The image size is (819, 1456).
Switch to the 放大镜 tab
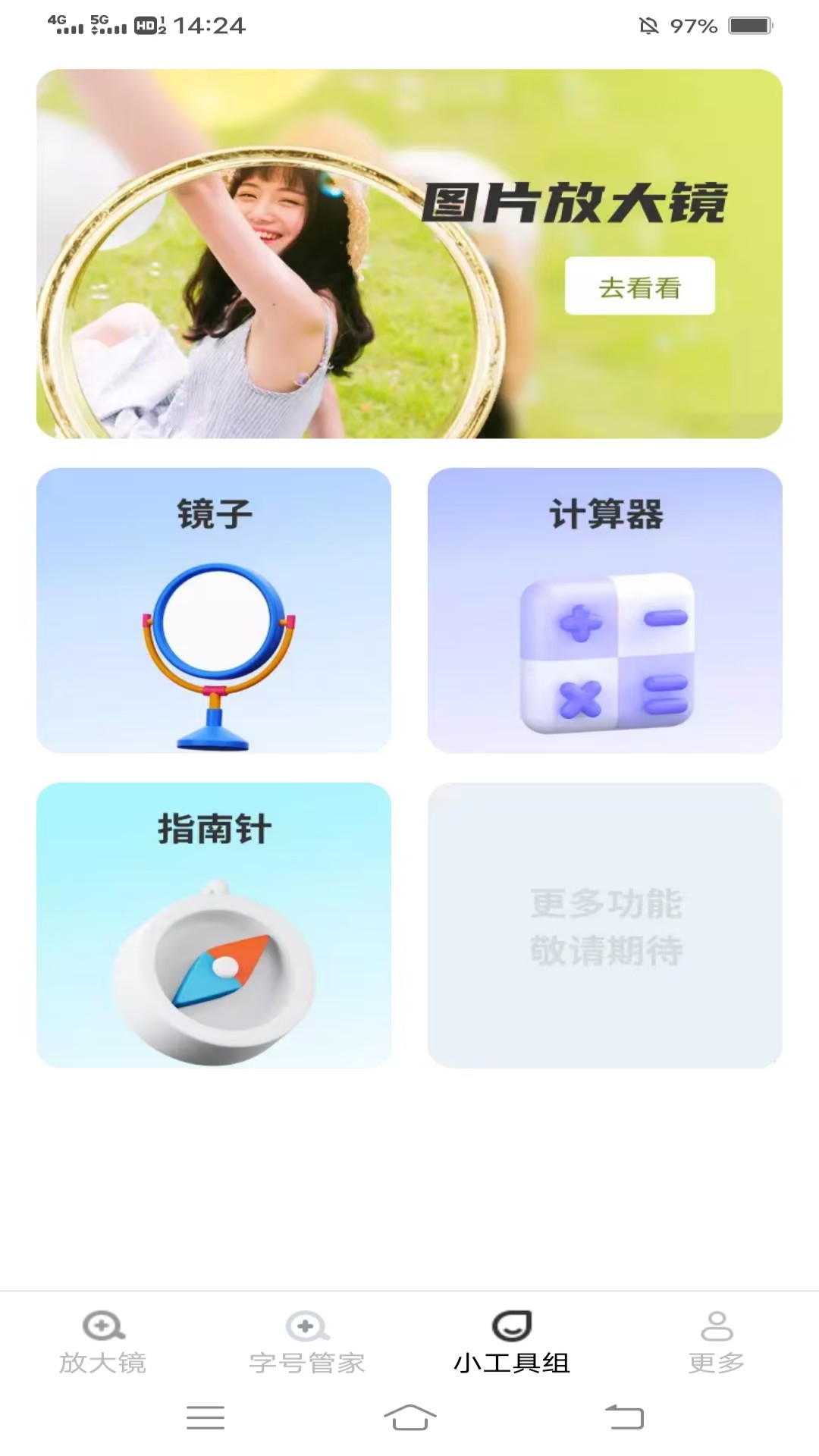tap(102, 1343)
